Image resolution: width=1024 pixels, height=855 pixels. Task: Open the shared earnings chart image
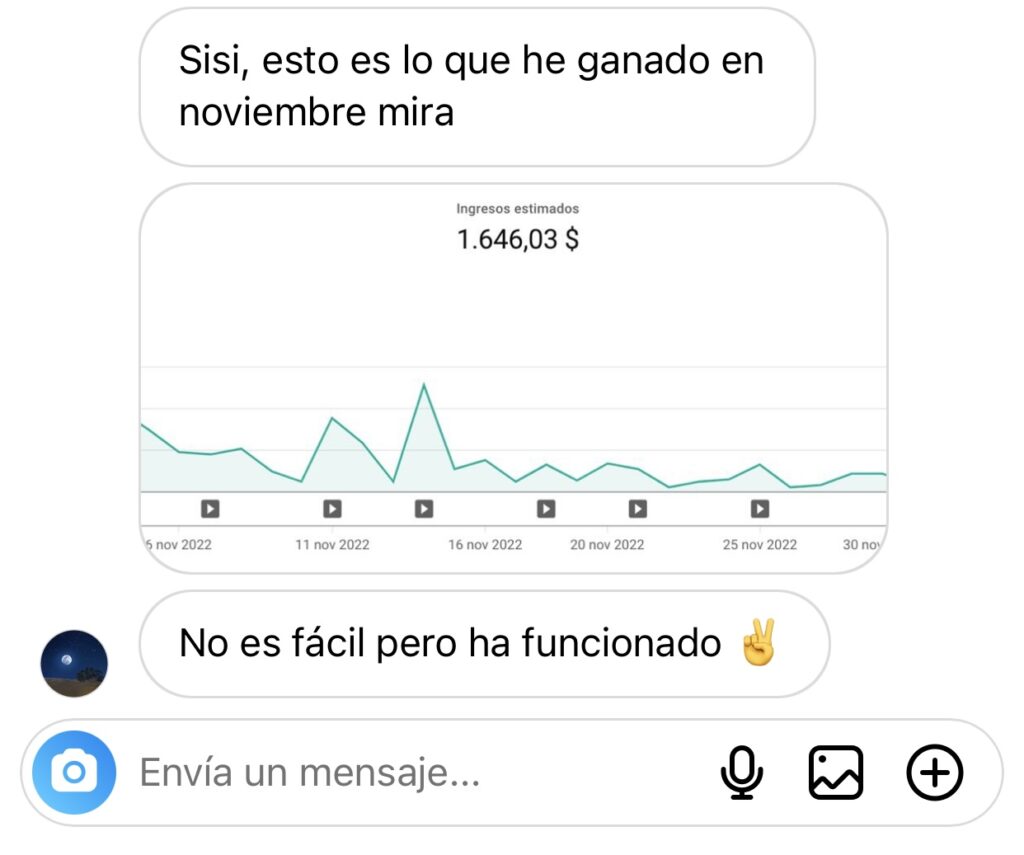tap(513, 378)
